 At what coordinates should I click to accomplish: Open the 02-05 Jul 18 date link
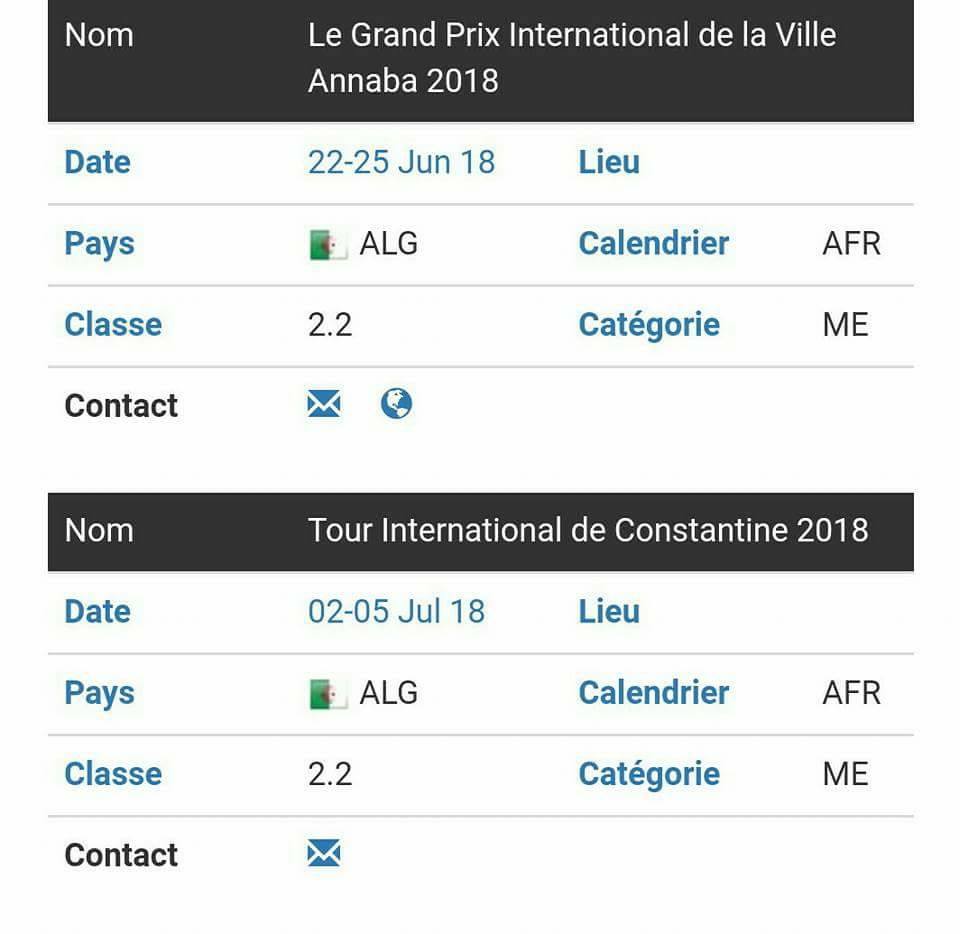pos(396,611)
